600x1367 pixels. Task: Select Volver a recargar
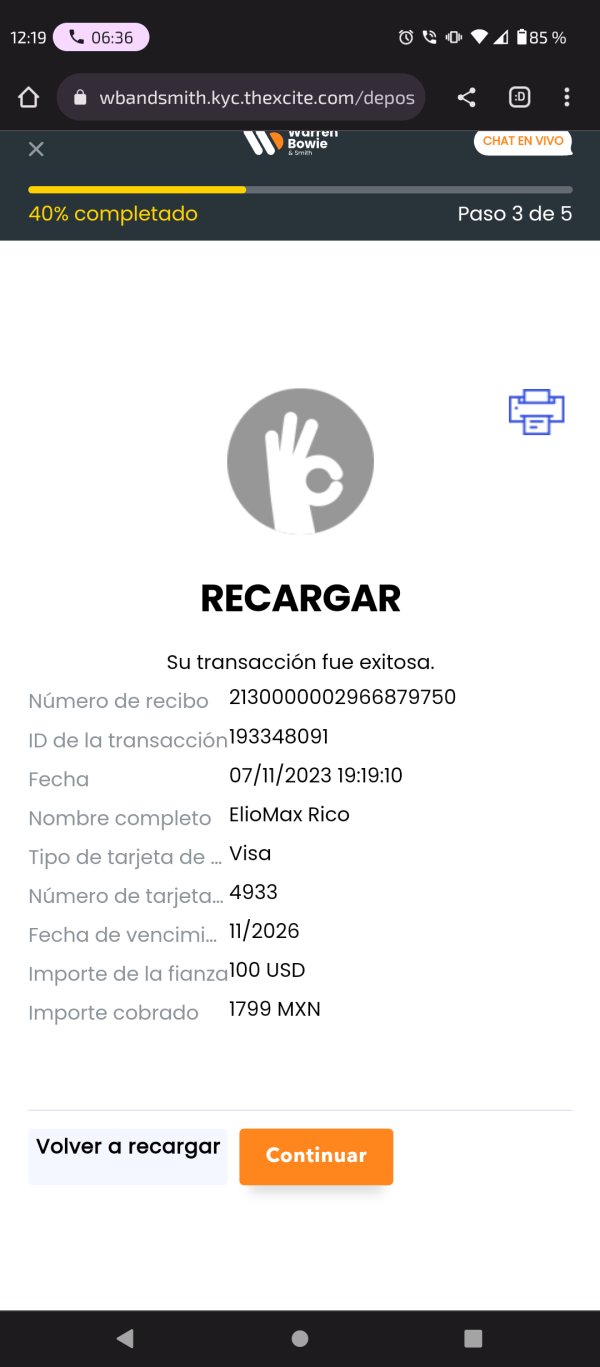coord(128,1157)
